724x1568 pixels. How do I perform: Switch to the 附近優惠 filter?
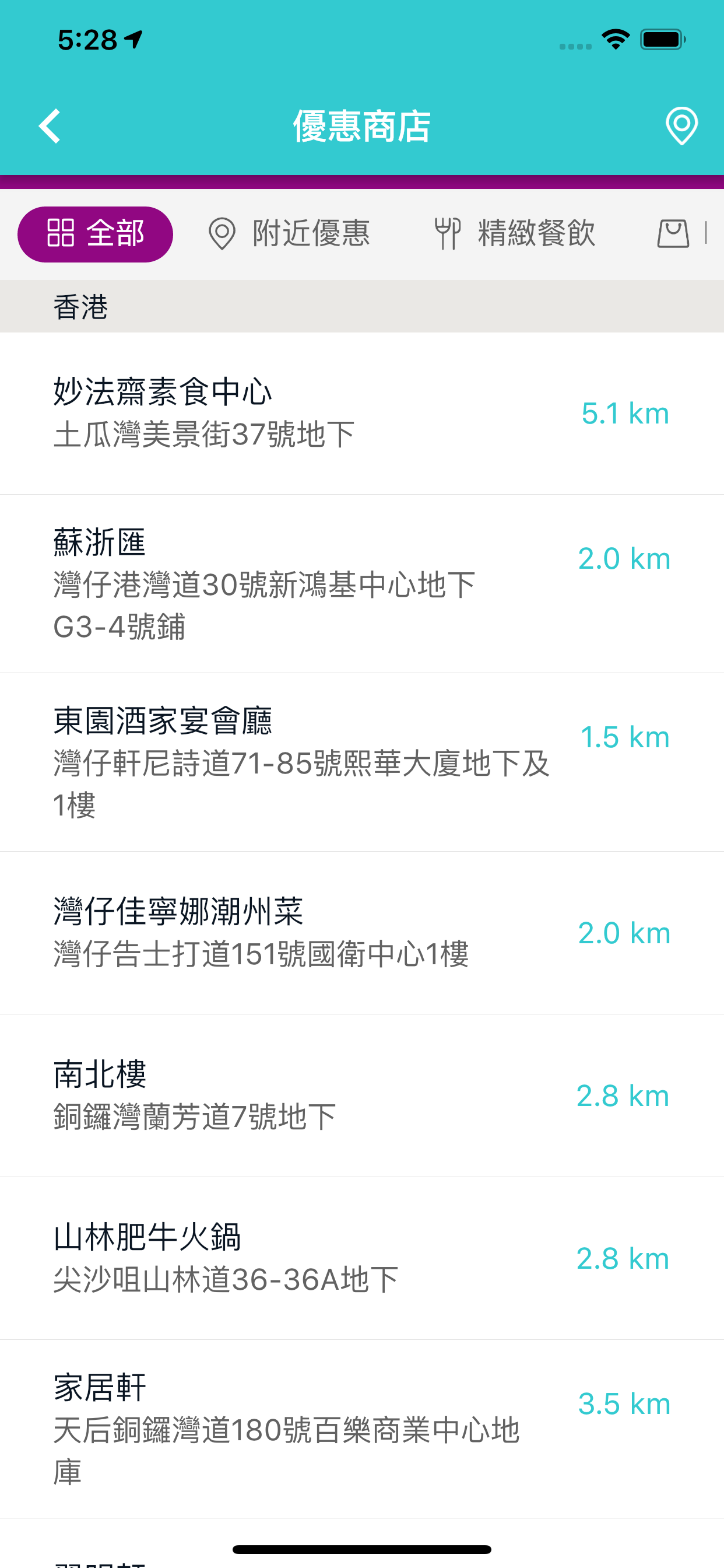(289, 234)
